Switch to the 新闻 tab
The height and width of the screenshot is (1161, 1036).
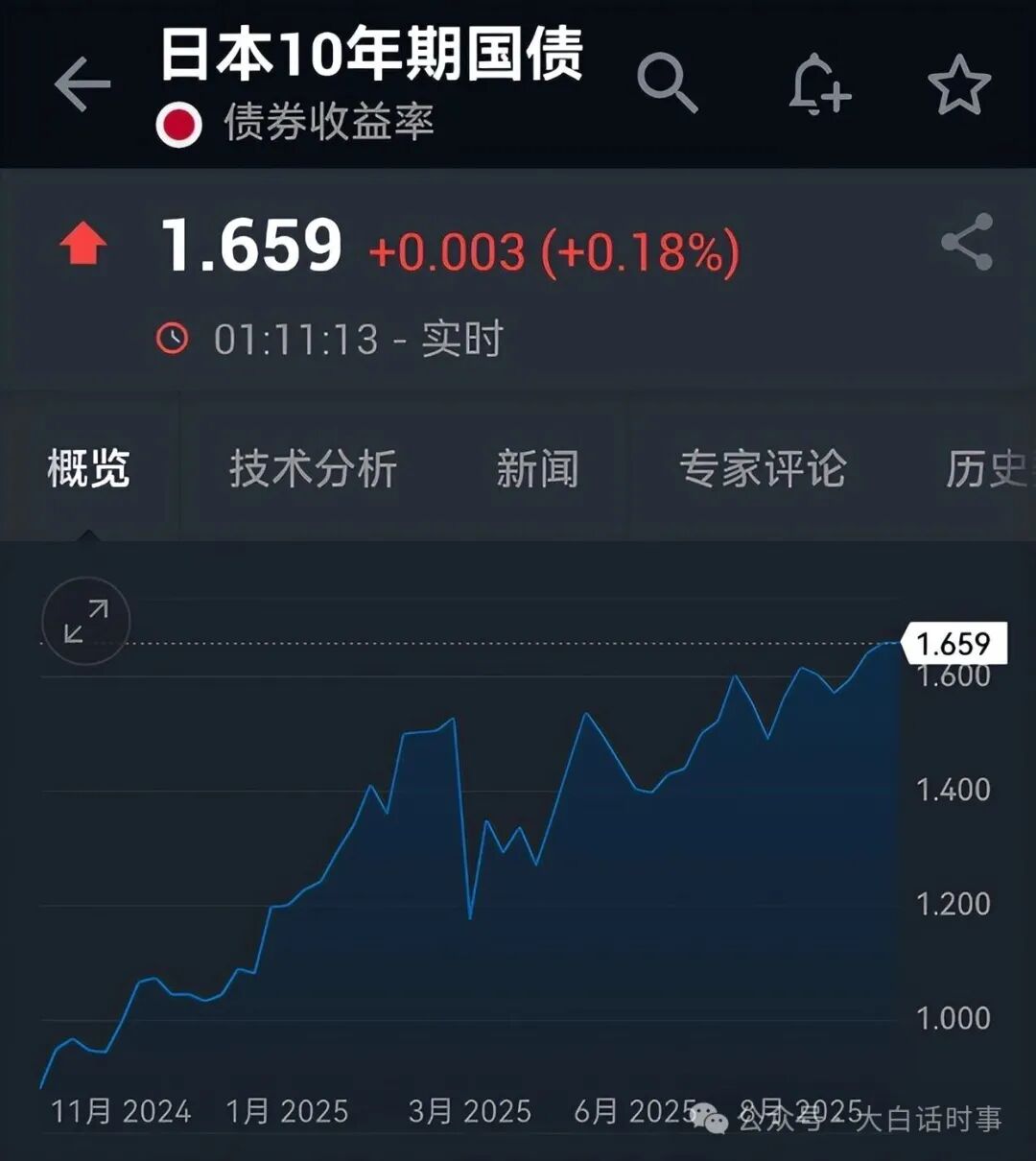tap(537, 469)
